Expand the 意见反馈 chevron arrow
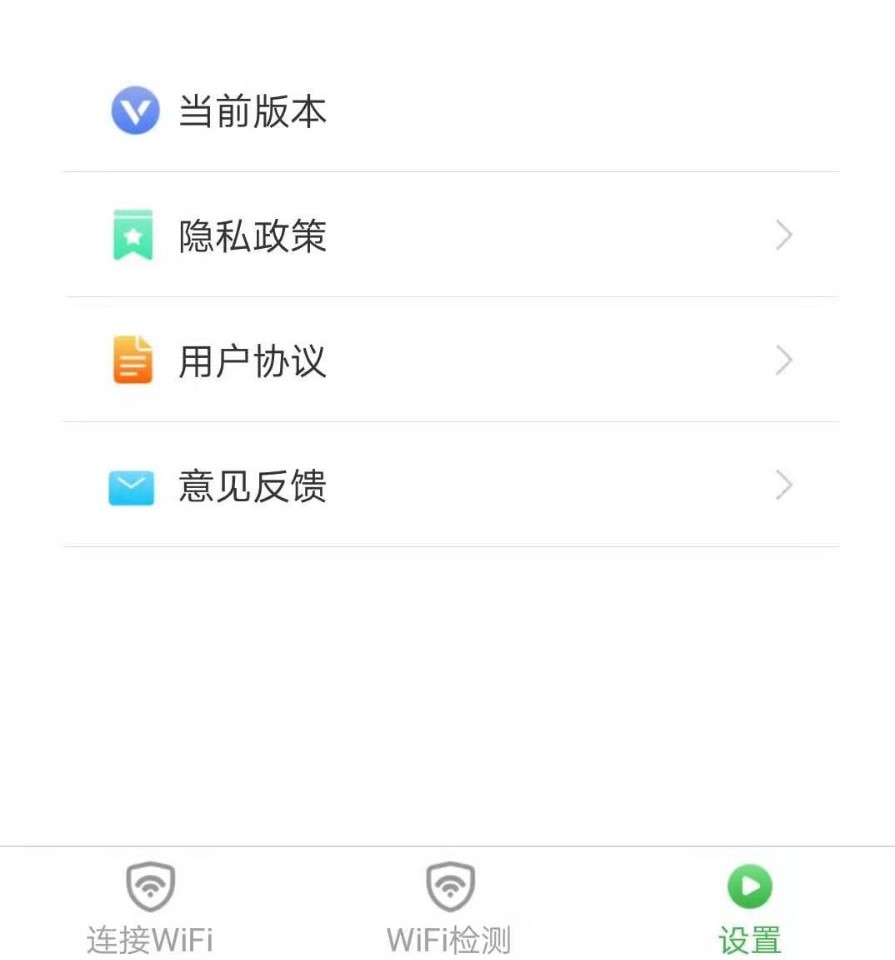The image size is (895, 960). coord(783,486)
